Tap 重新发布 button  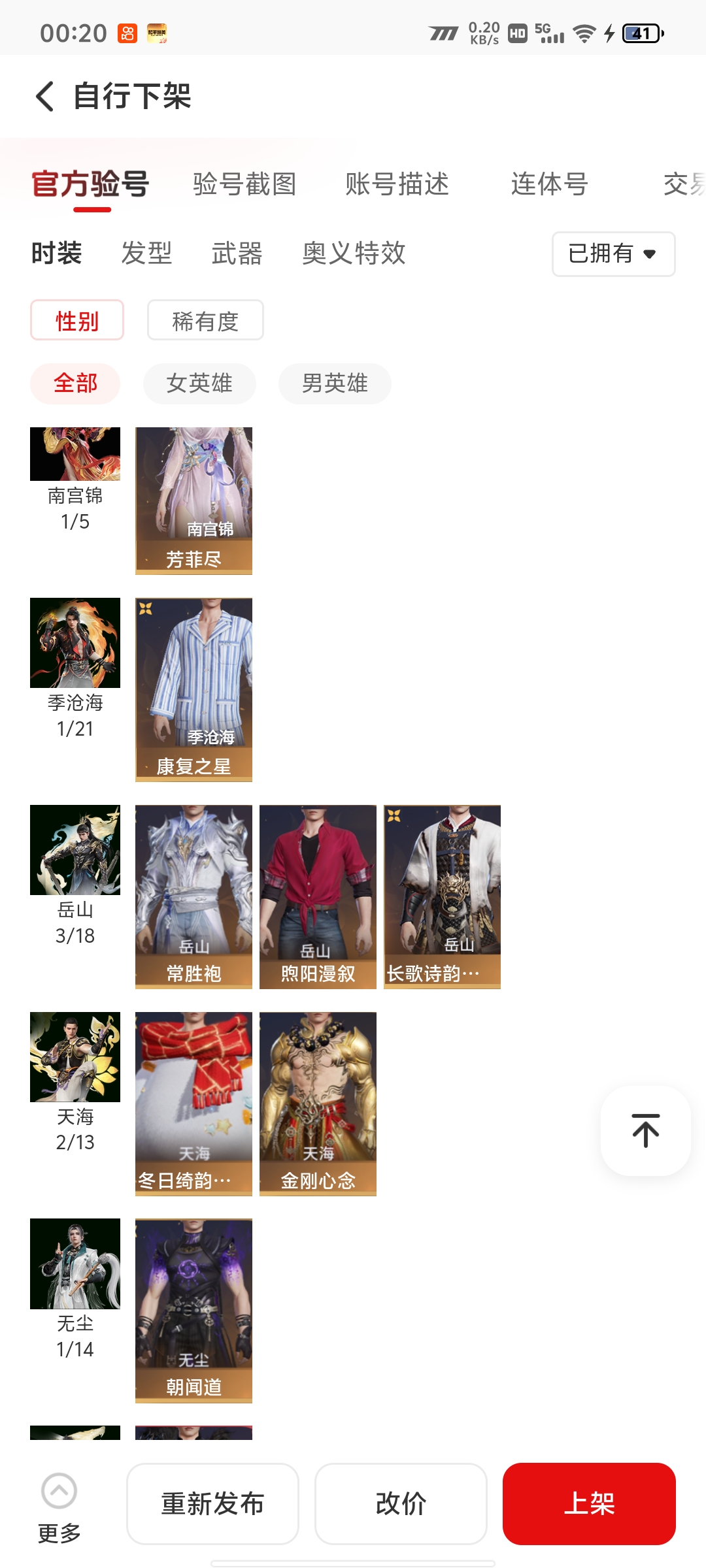point(212,1503)
